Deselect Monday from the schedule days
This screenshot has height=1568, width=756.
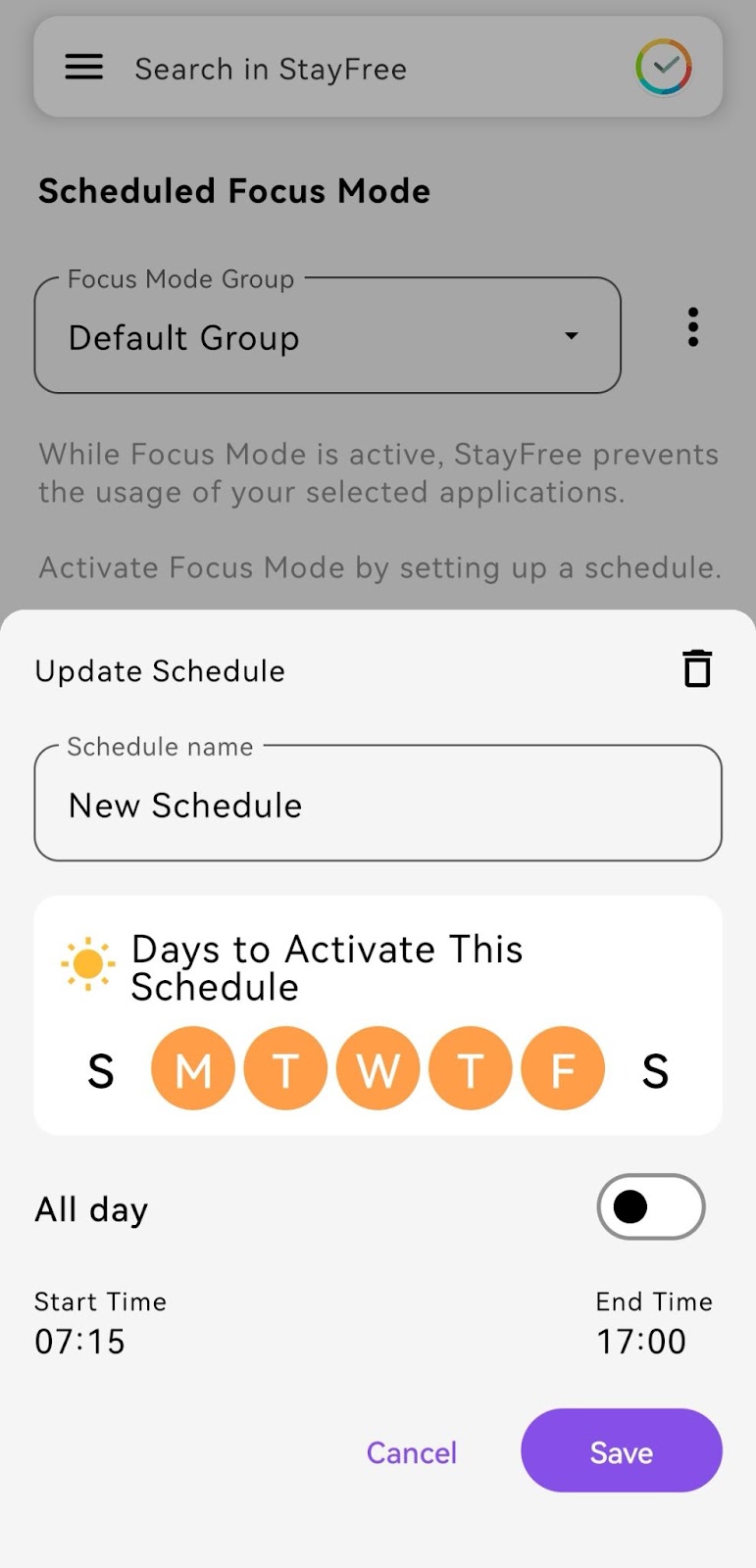(x=193, y=1069)
